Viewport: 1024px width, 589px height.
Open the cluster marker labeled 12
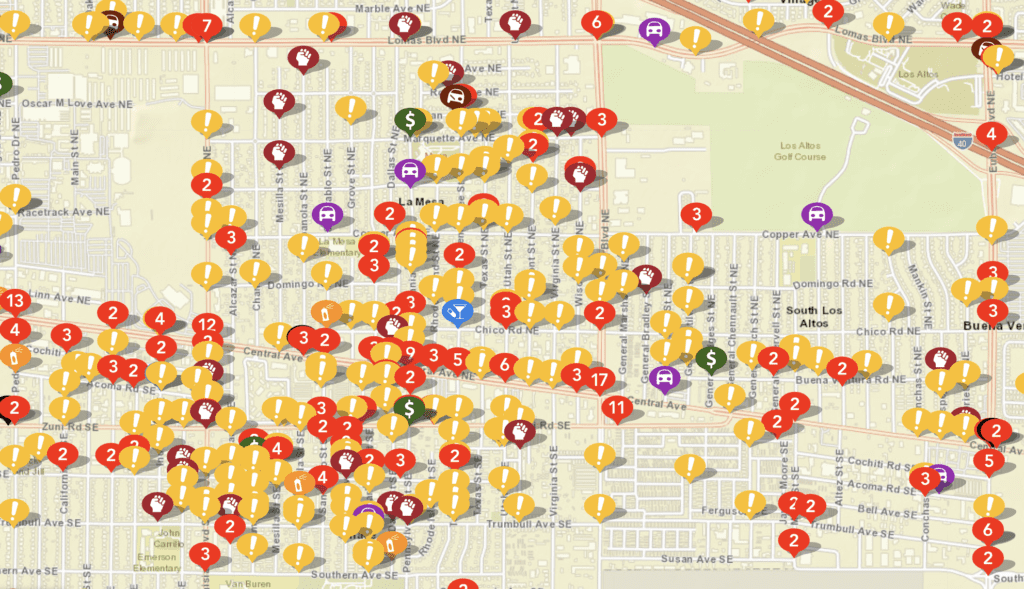tap(208, 324)
